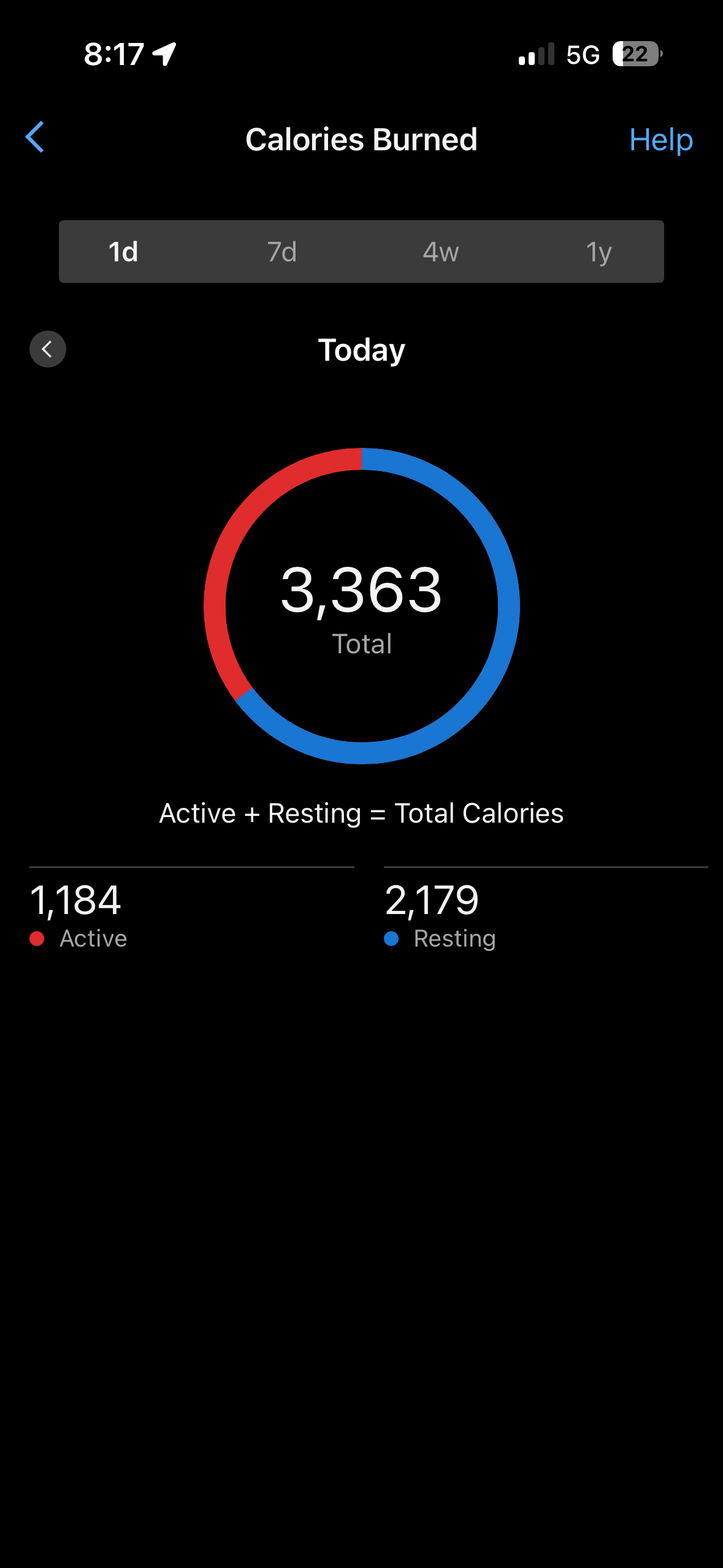Viewport: 723px width, 1568px height.
Task: Go to the previous day
Action: pyautogui.click(x=48, y=349)
